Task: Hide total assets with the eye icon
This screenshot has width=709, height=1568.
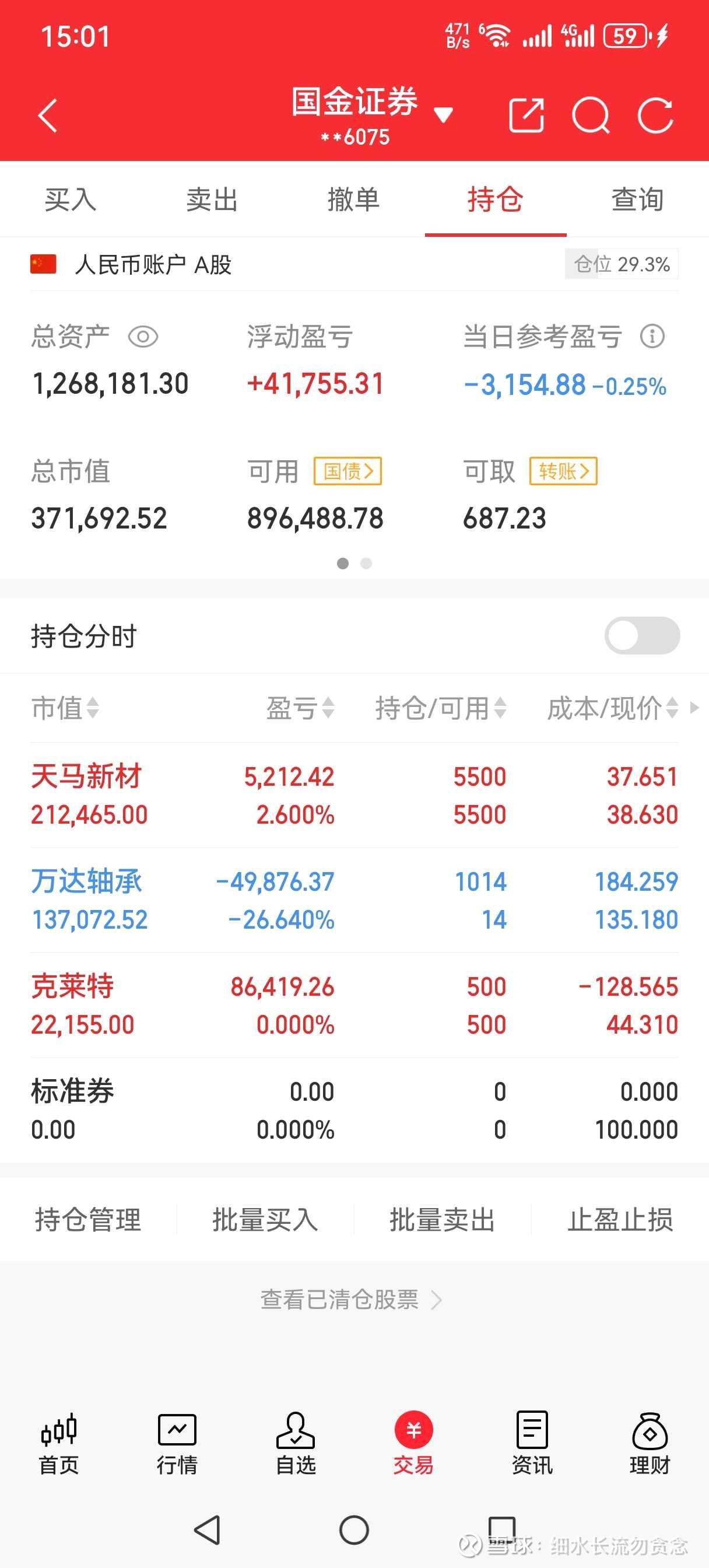Action: pos(143,337)
